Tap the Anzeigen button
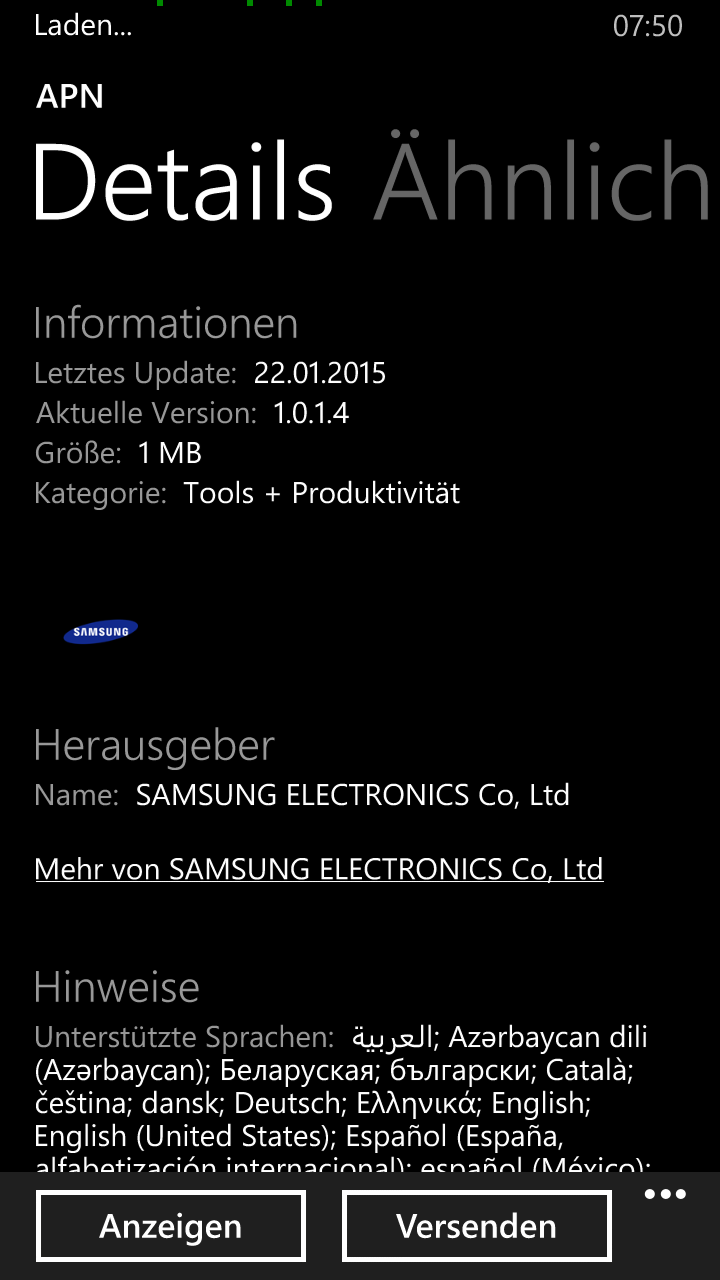This screenshot has width=720, height=1280. click(x=170, y=1226)
